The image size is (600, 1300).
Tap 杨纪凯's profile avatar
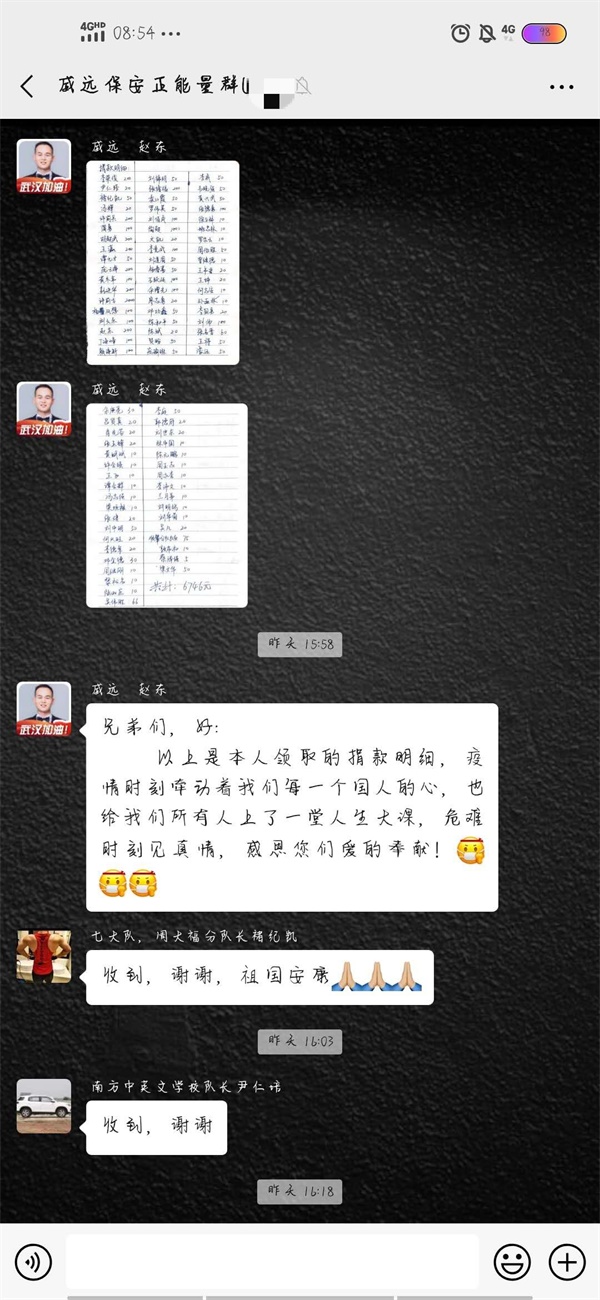coord(44,956)
